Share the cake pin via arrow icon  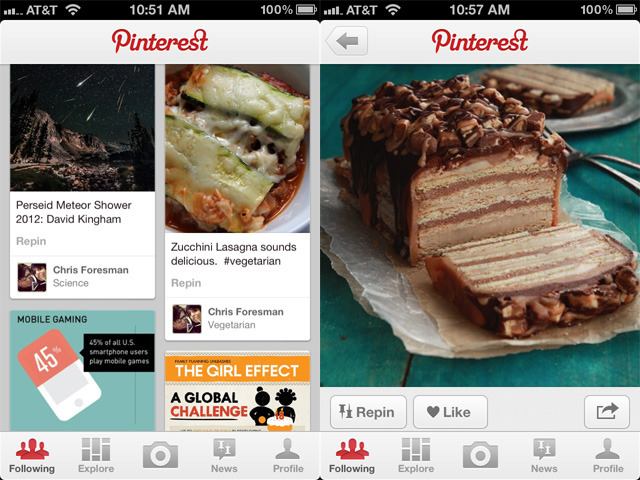607,411
